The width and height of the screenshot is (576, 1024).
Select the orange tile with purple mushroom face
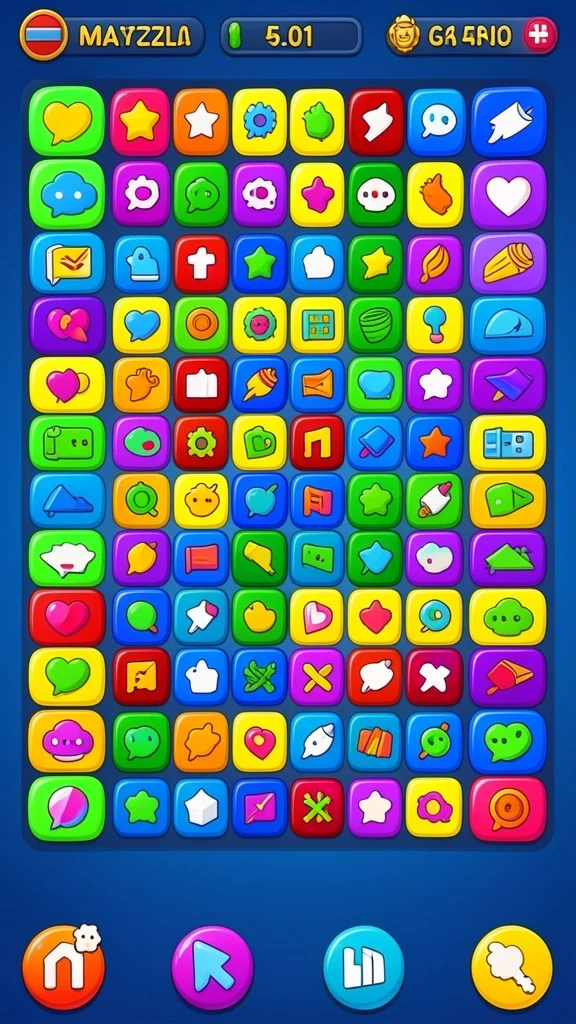point(67,741)
